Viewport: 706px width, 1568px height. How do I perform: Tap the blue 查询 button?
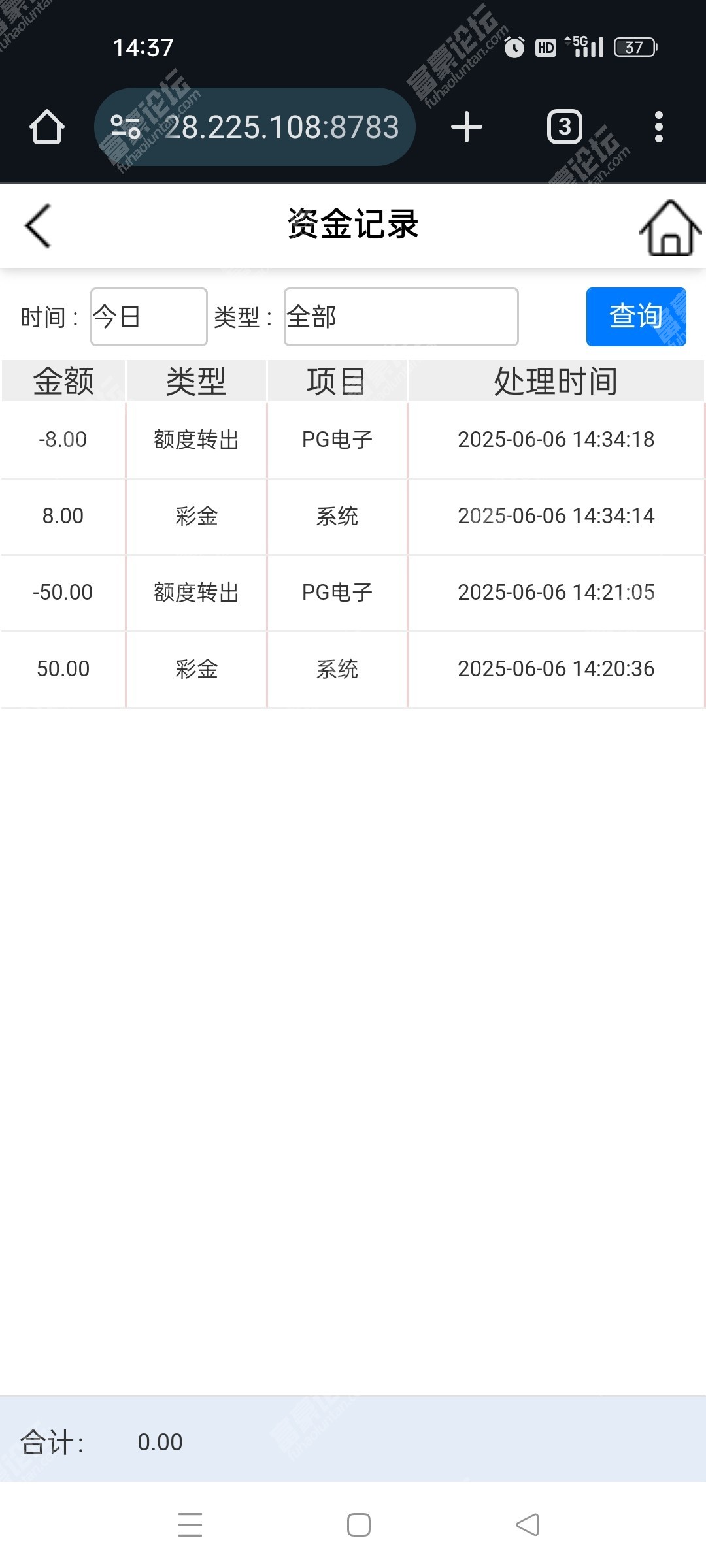pos(636,317)
